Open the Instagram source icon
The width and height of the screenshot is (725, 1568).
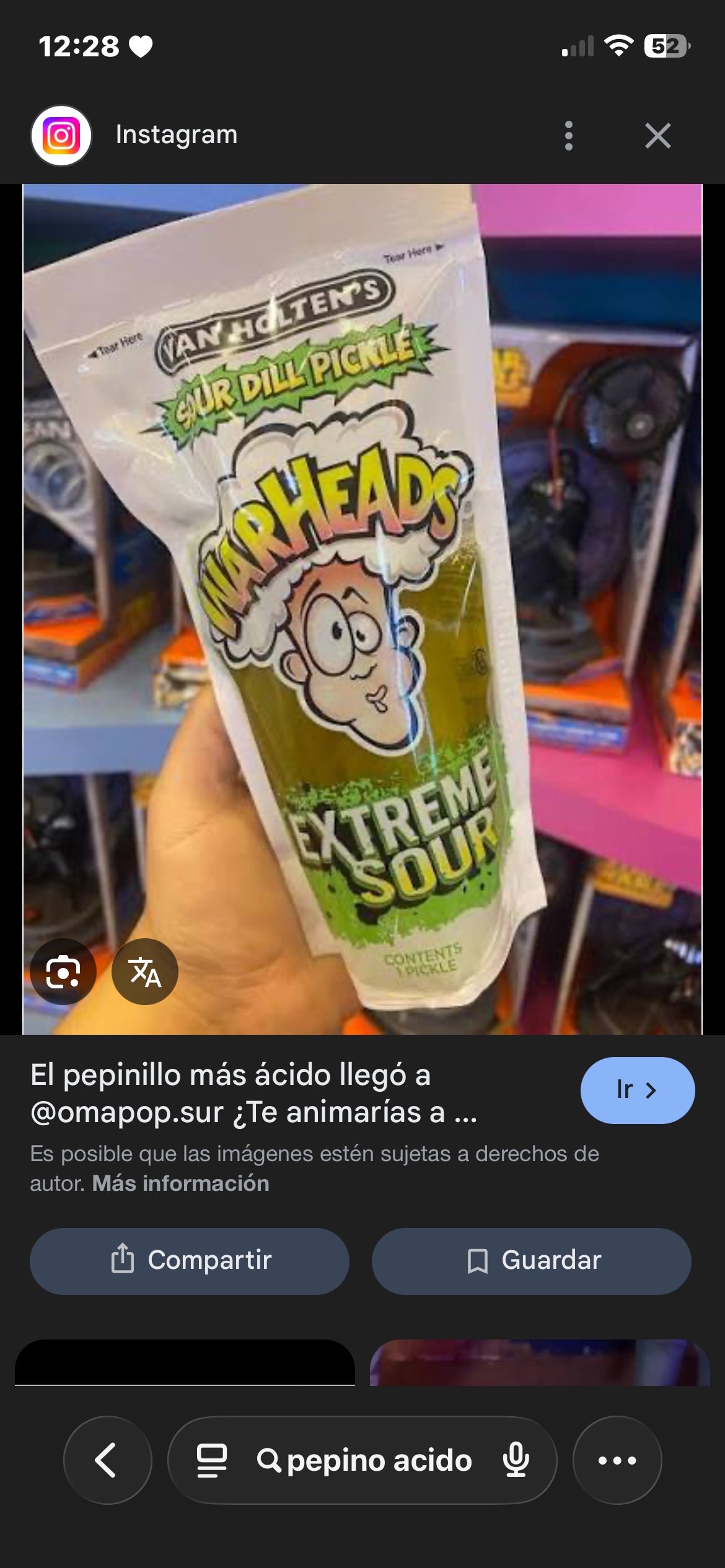point(61,136)
